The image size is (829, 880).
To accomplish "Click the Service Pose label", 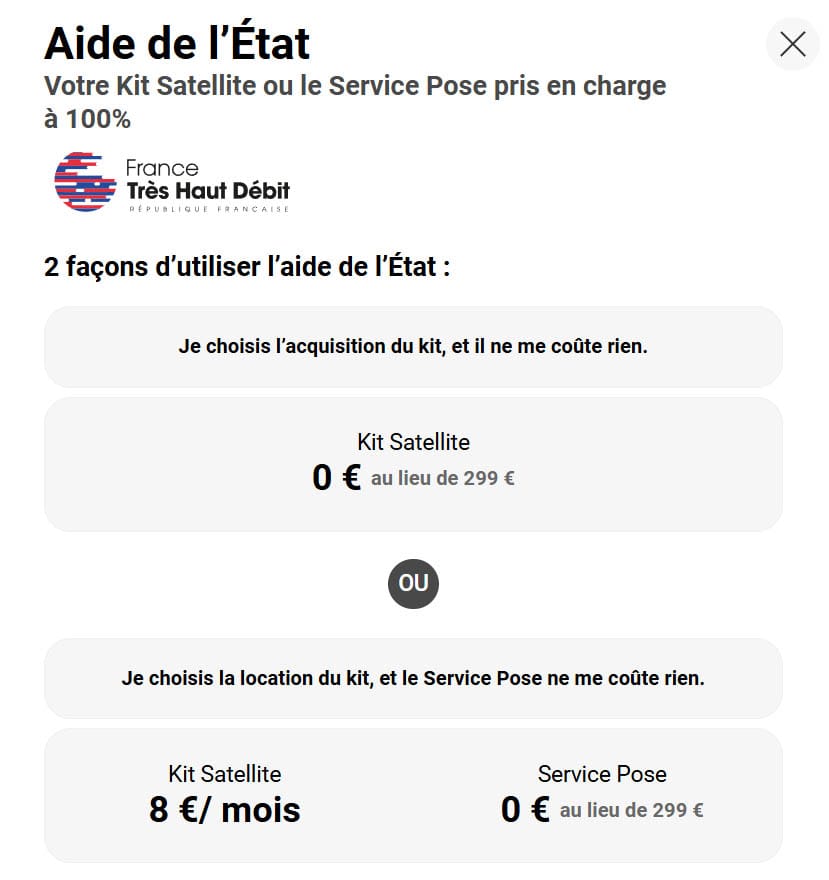I will point(600,773).
